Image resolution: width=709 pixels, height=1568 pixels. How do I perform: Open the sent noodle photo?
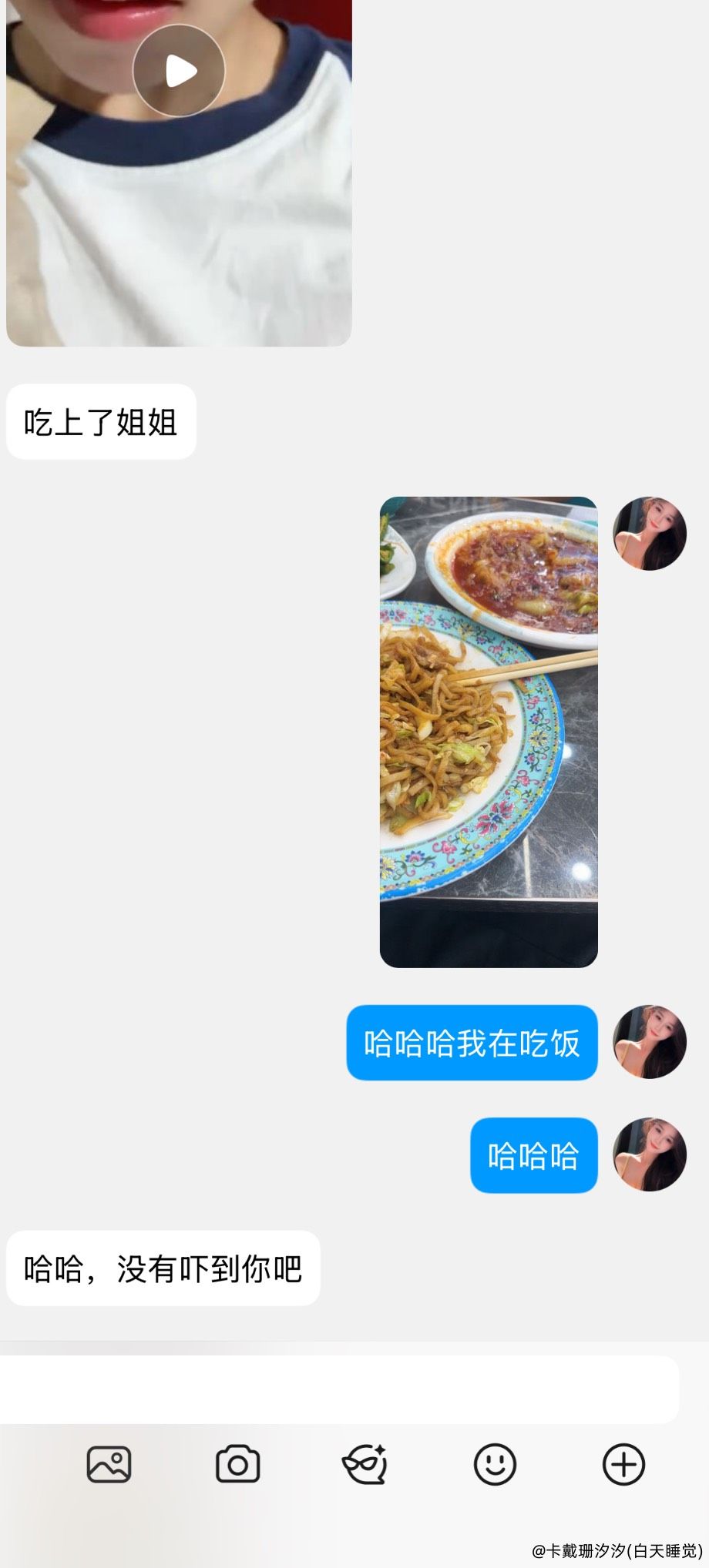point(489,732)
